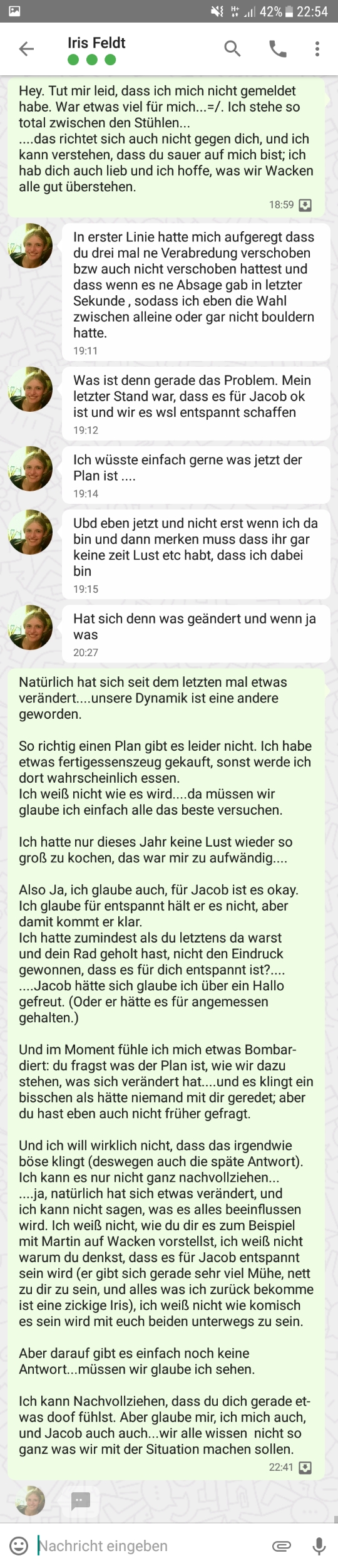Tap the Nachricht eingeben message field
This screenshot has height=1568, width=338.
click(x=150, y=1546)
